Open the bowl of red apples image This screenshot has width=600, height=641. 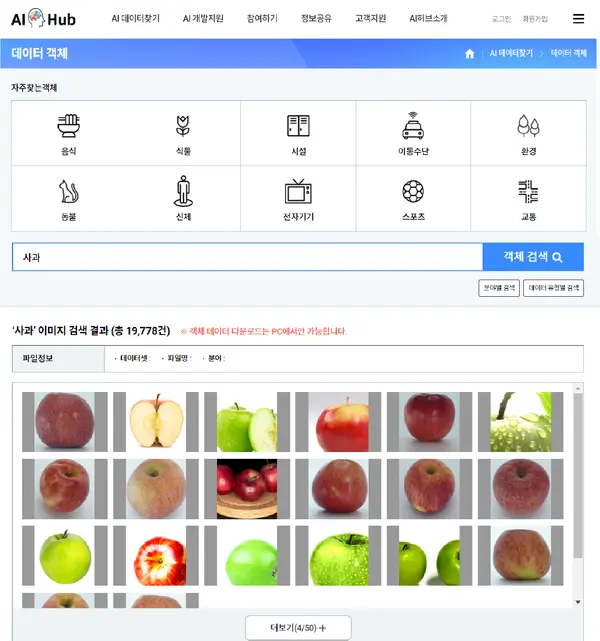click(x=247, y=489)
